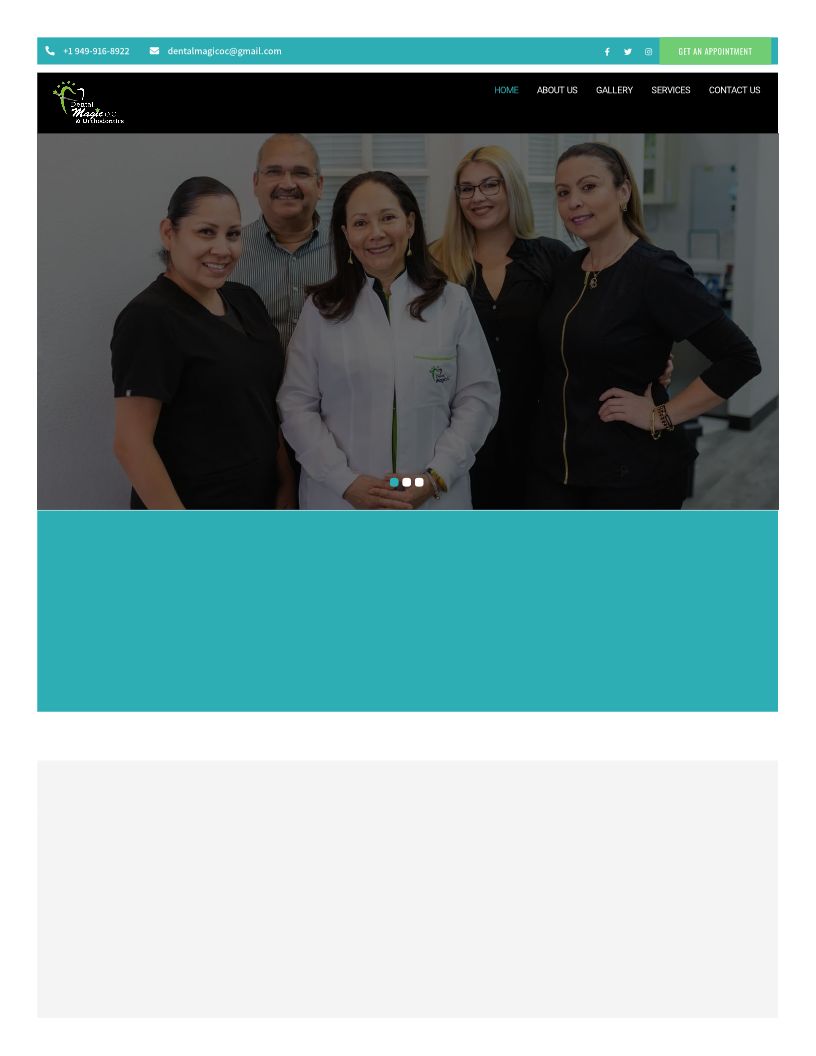The height and width of the screenshot is (1056, 816).
Task: Open the Services page
Action: (x=670, y=90)
